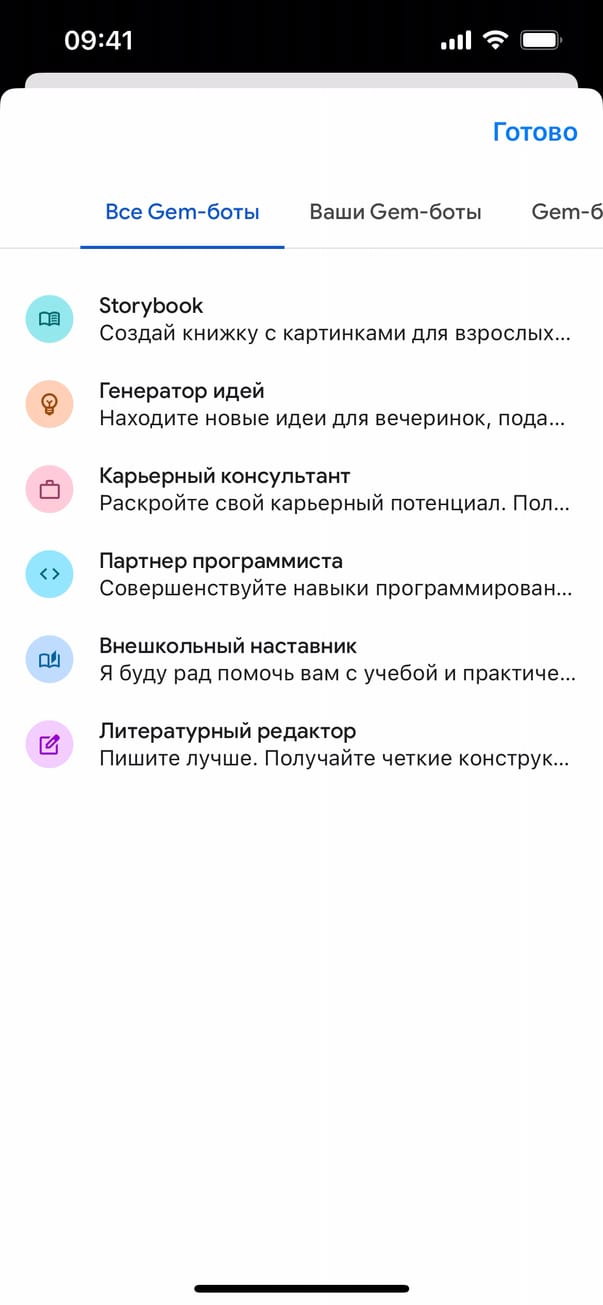Tap the Готово button
Image resolution: width=603 pixels, height=1305 pixels.
535,132
